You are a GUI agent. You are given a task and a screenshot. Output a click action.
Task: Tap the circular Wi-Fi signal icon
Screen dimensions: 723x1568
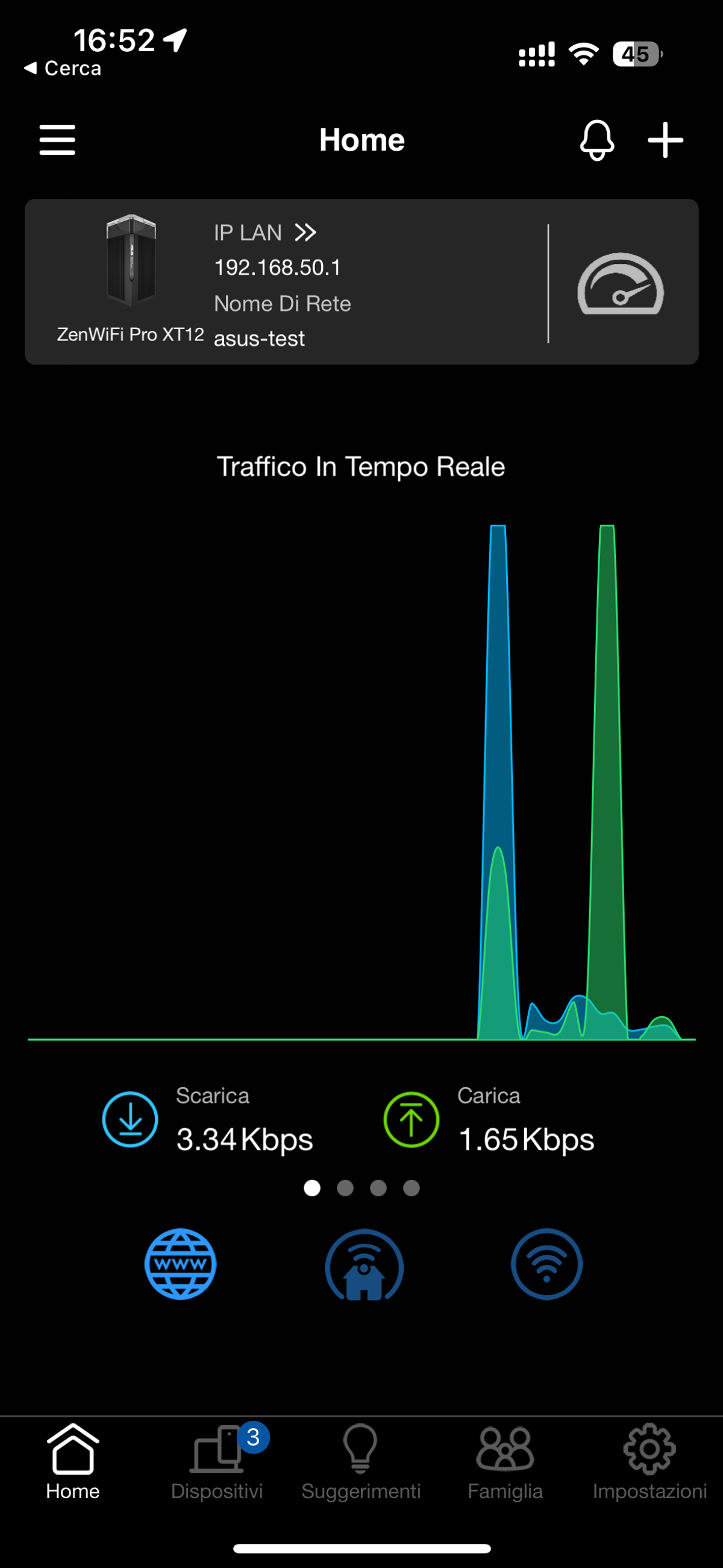(546, 1264)
